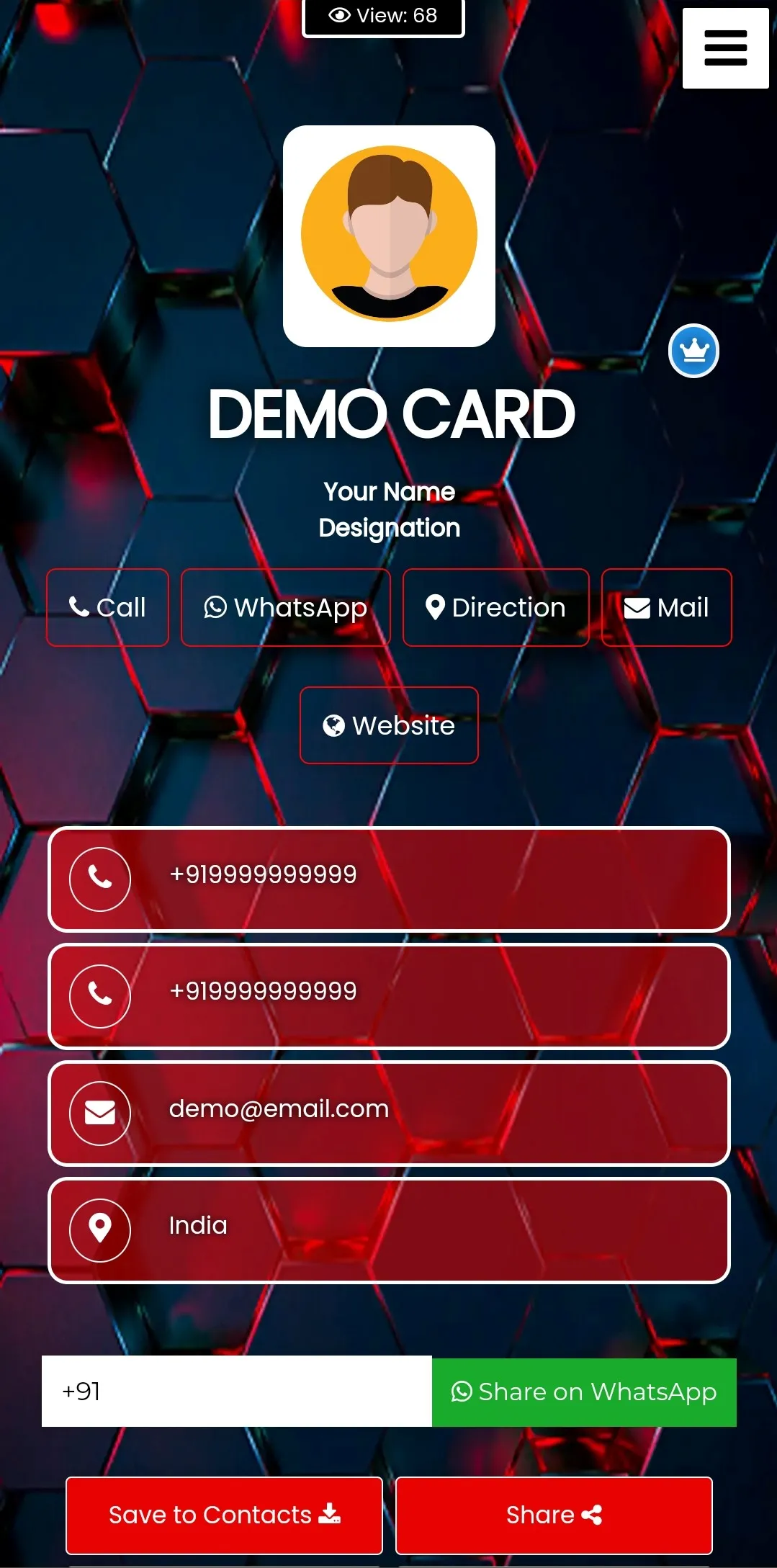
Task: Open the hamburger menu
Action: click(725, 48)
